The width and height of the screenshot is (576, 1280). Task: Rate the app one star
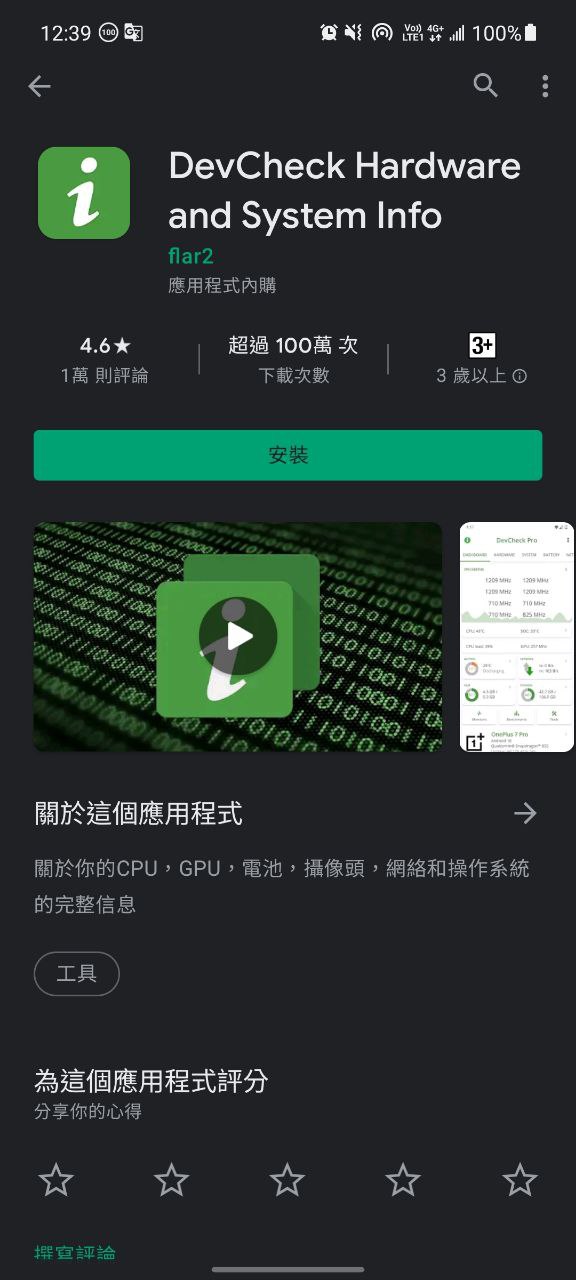pyautogui.click(x=56, y=1181)
